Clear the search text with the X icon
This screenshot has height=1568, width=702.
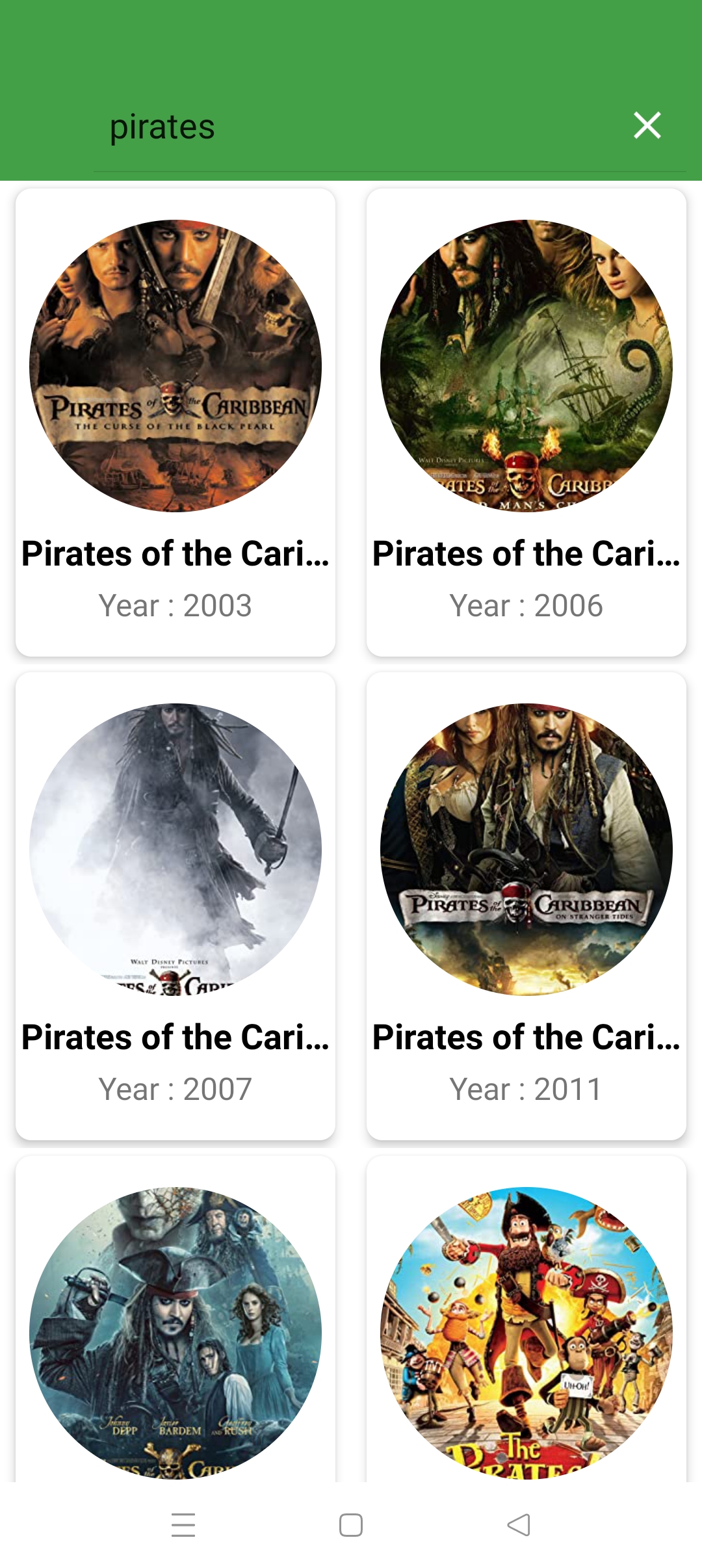click(x=647, y=125)
